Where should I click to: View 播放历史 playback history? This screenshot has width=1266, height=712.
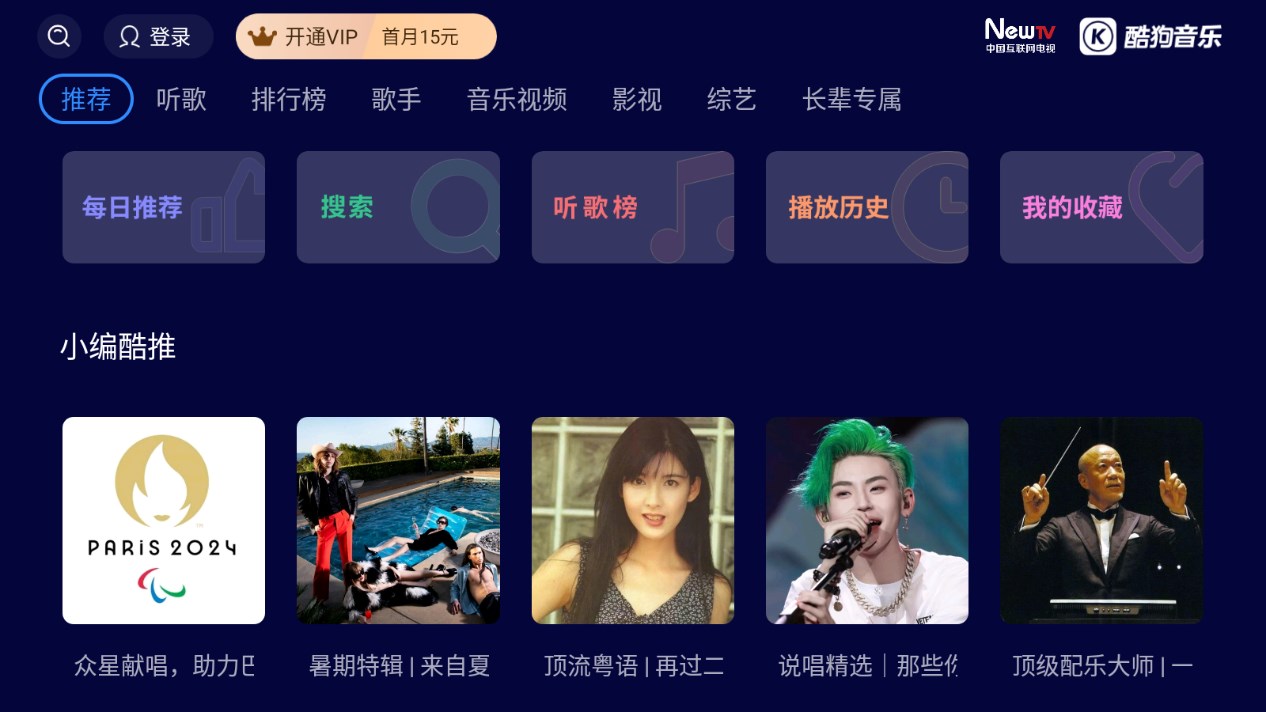pyautogui.click(x=867, y=207)
